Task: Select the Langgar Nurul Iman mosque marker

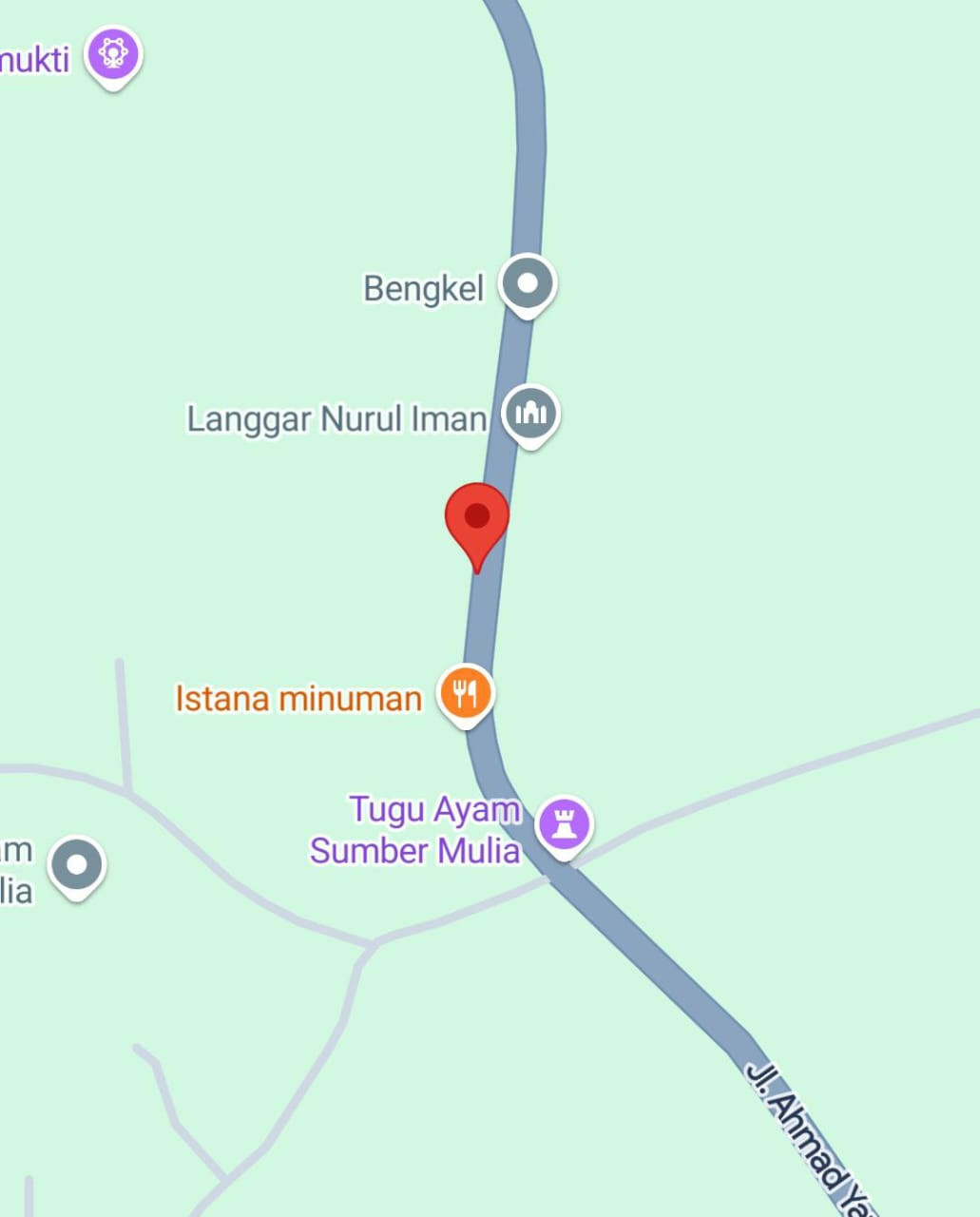Action: (x=530, y=413)
